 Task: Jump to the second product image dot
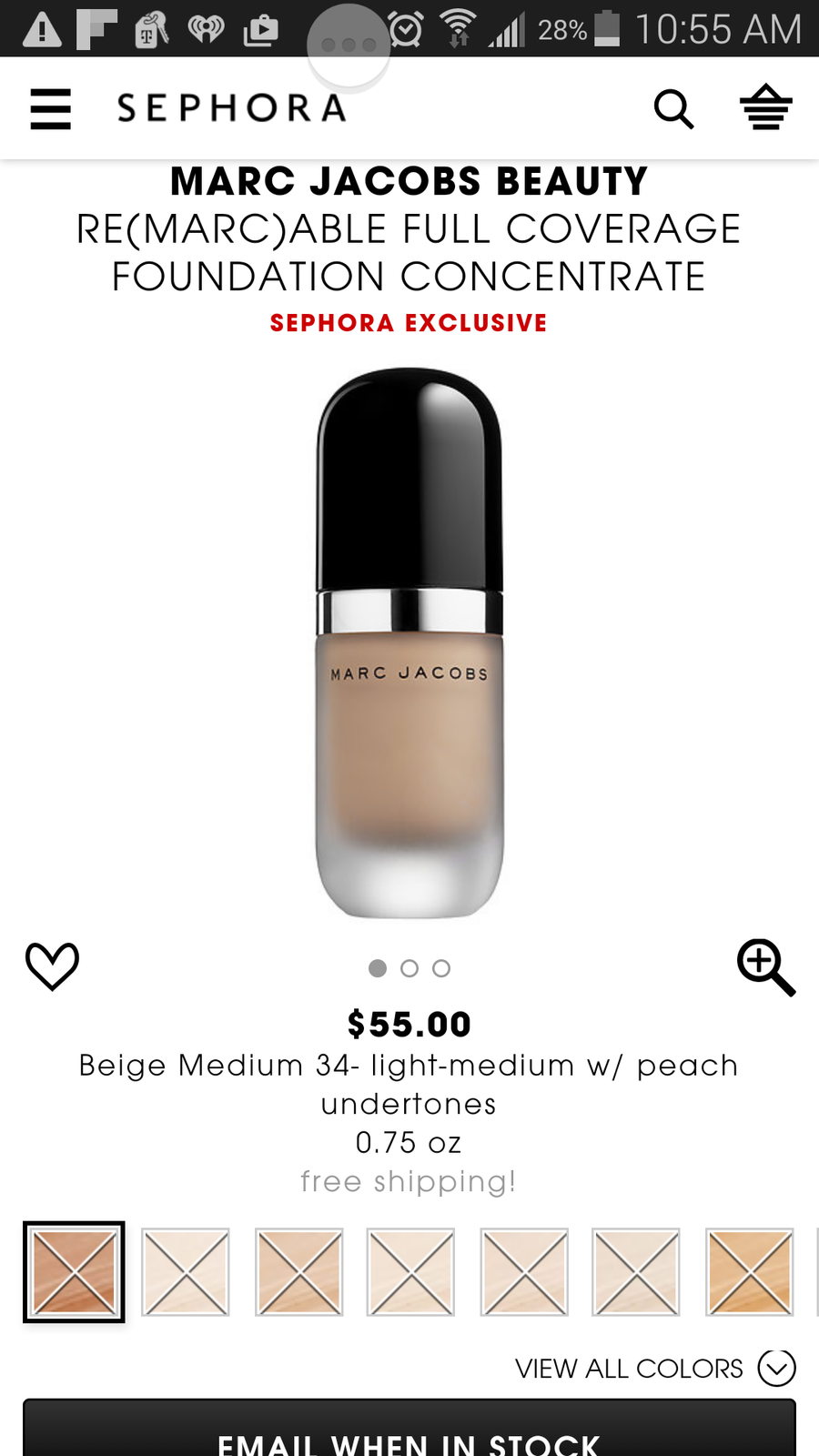pos(409,968)
